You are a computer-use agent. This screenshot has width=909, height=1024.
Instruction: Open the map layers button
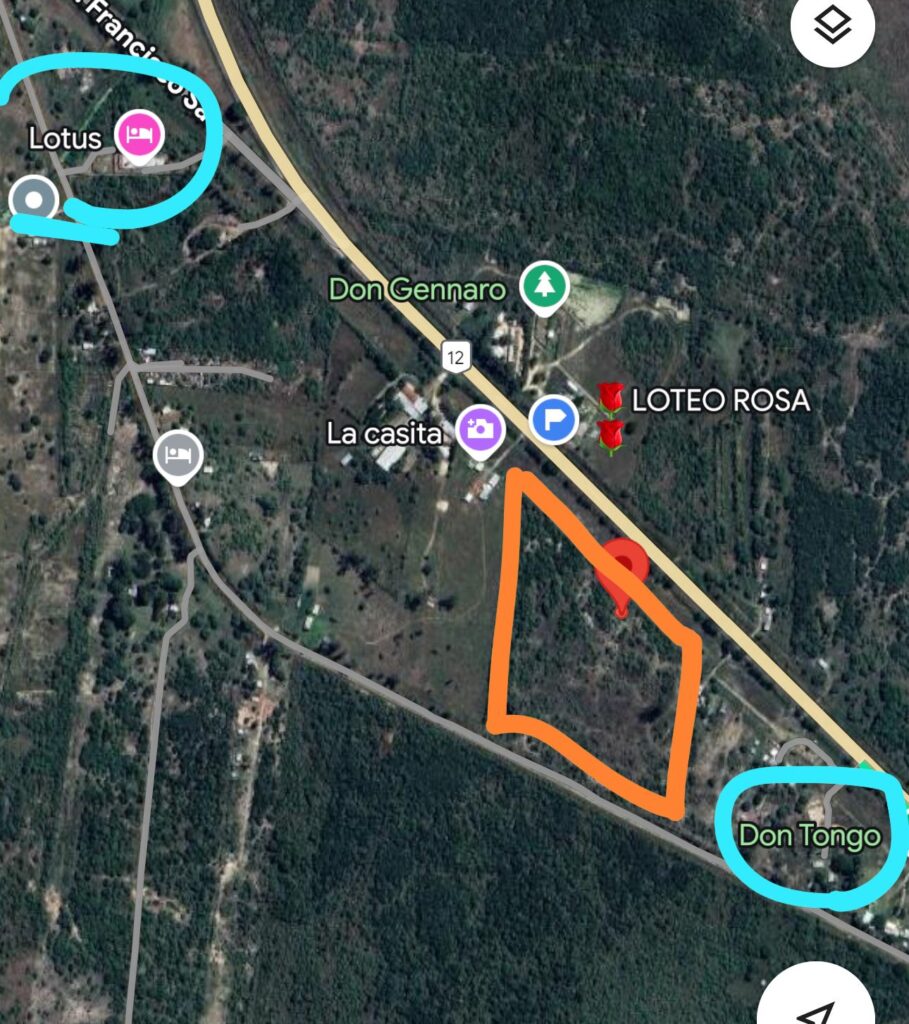832,27
